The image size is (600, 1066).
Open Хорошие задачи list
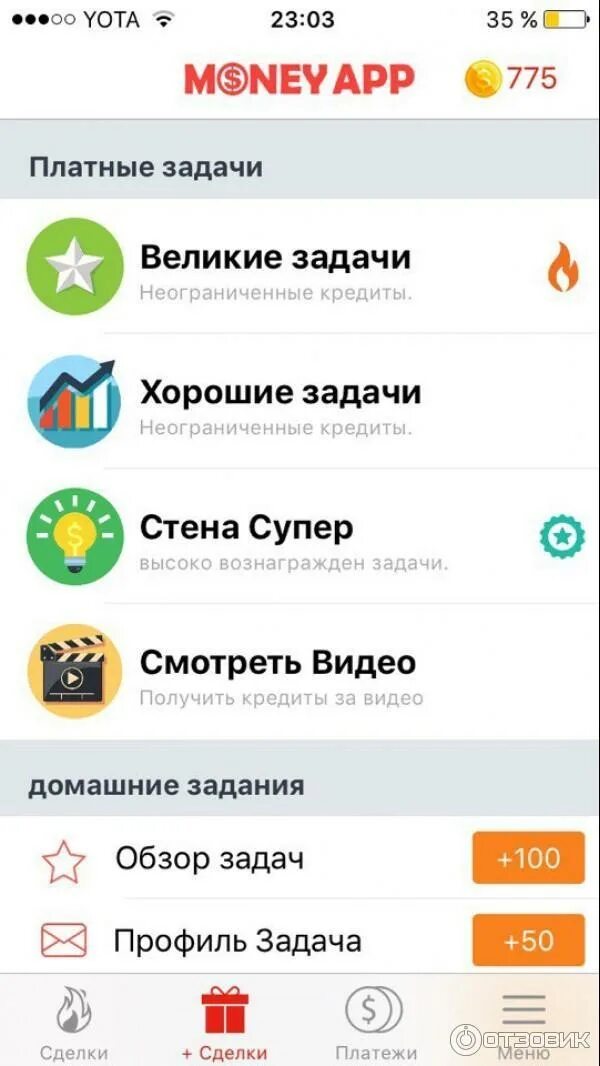pos(300,401)
